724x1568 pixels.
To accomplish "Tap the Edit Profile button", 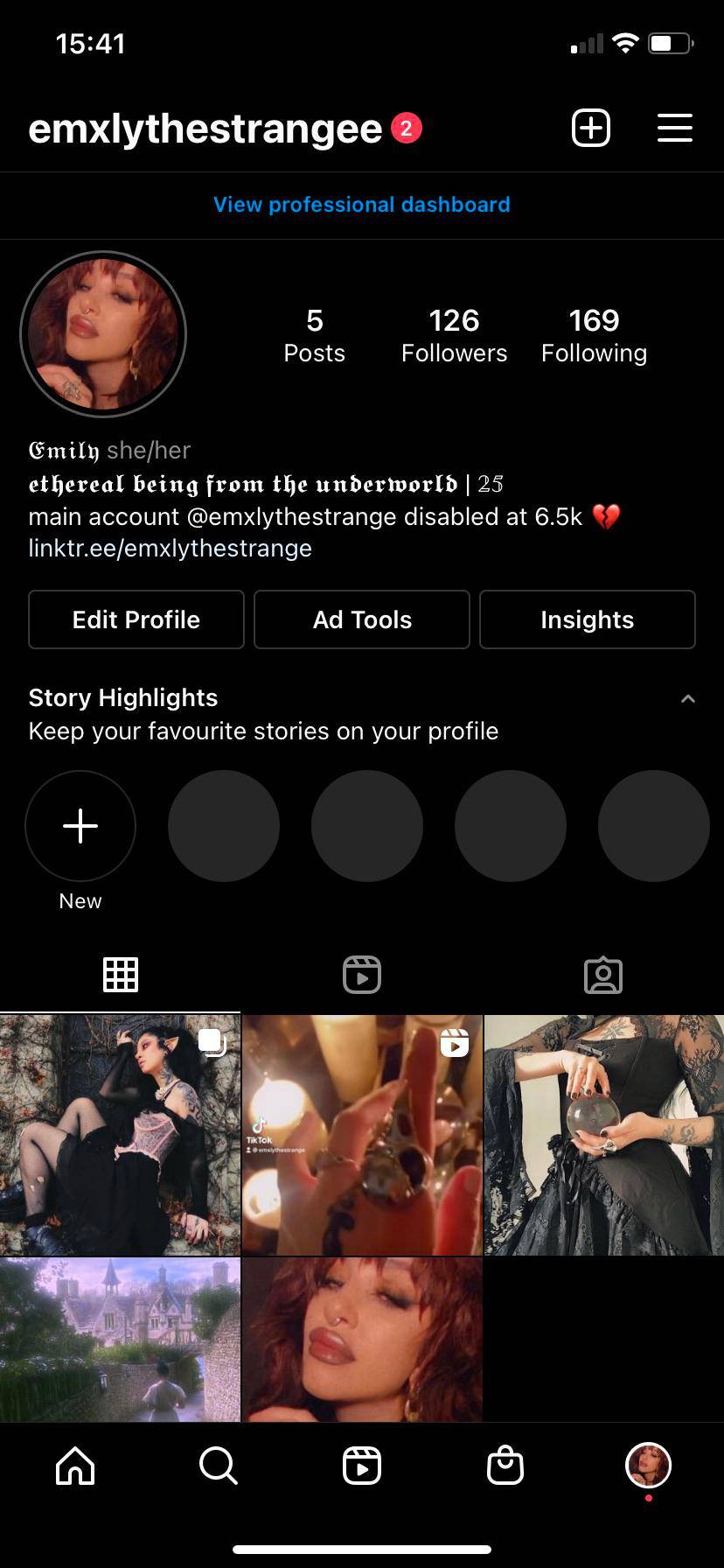I will tap(136, 619).
